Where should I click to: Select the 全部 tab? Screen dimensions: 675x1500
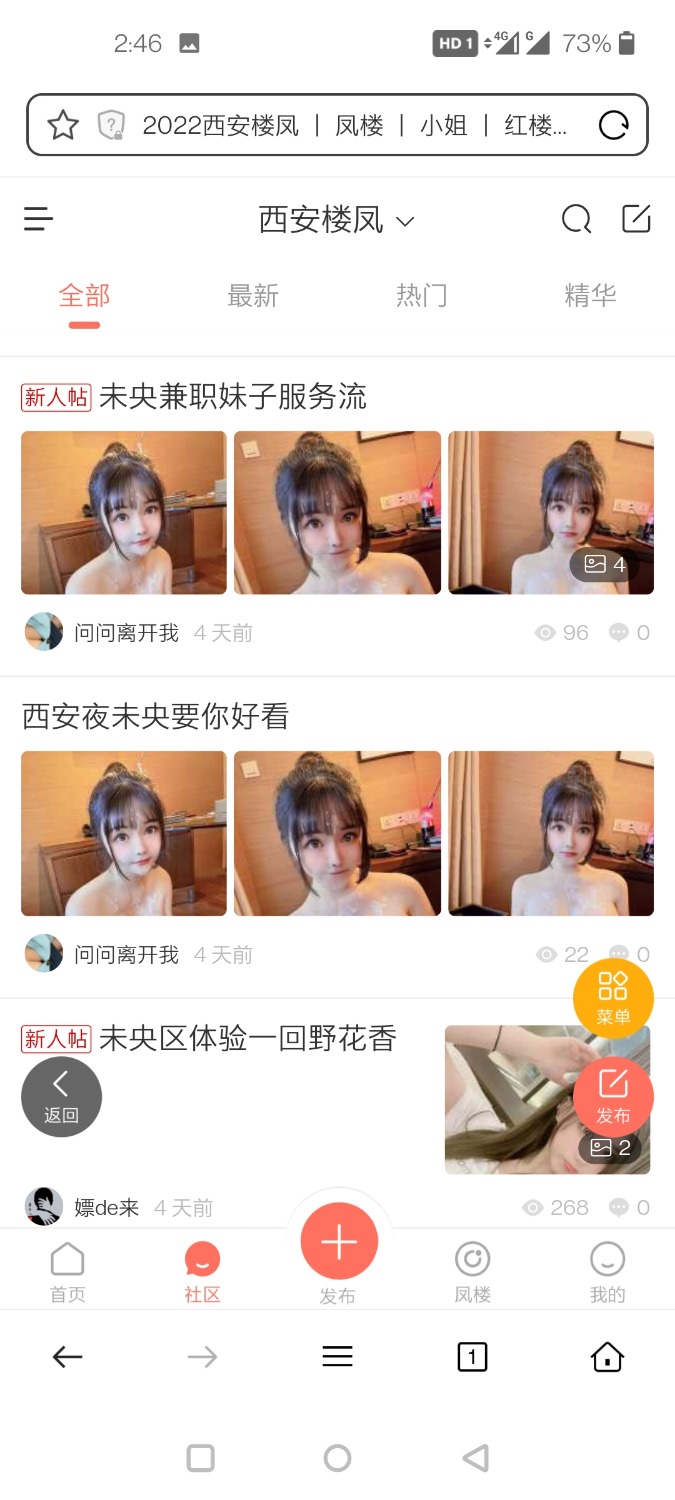pos(84,296)
